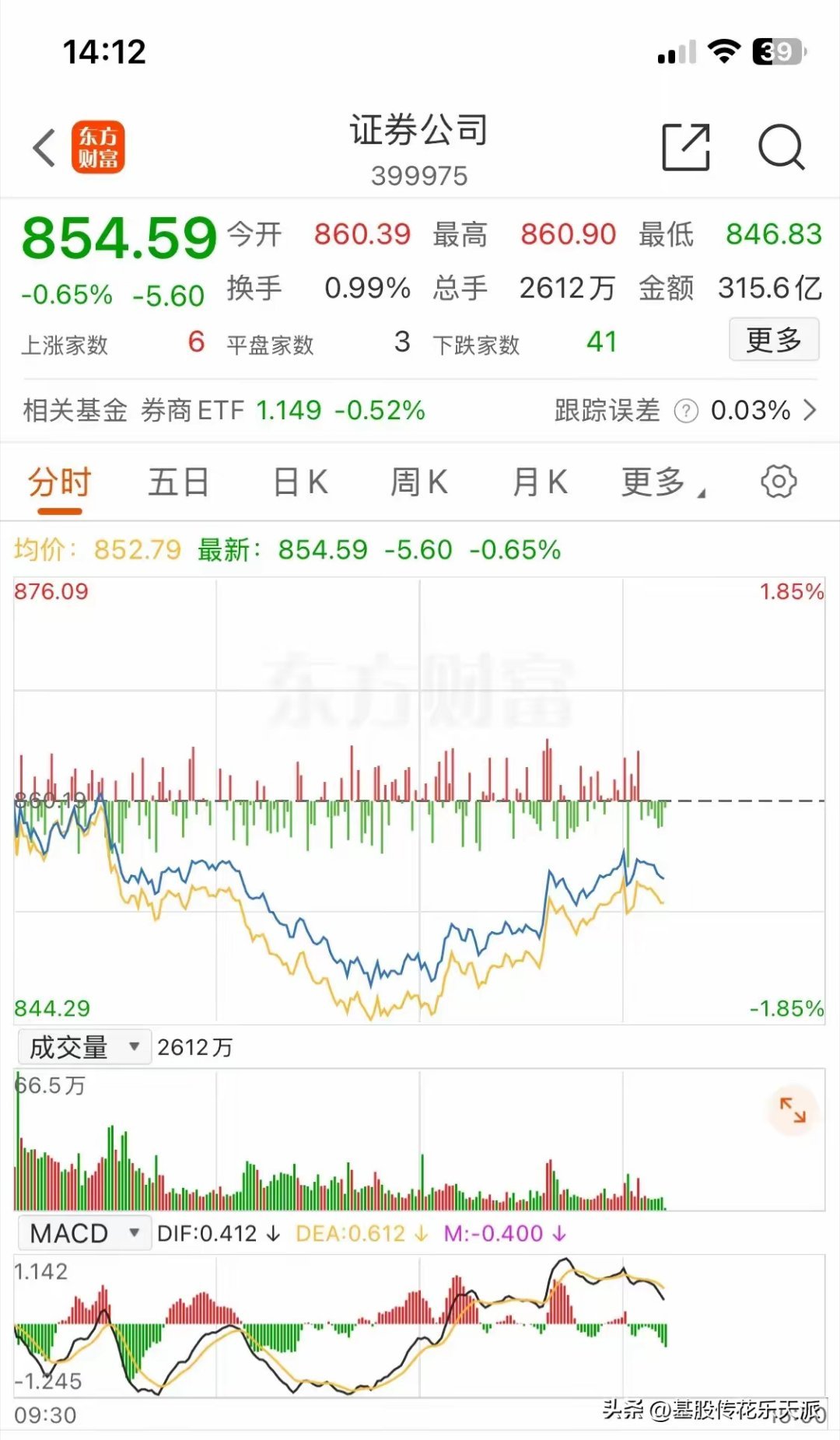Open the search magnifier

click(x=781, y=146)
